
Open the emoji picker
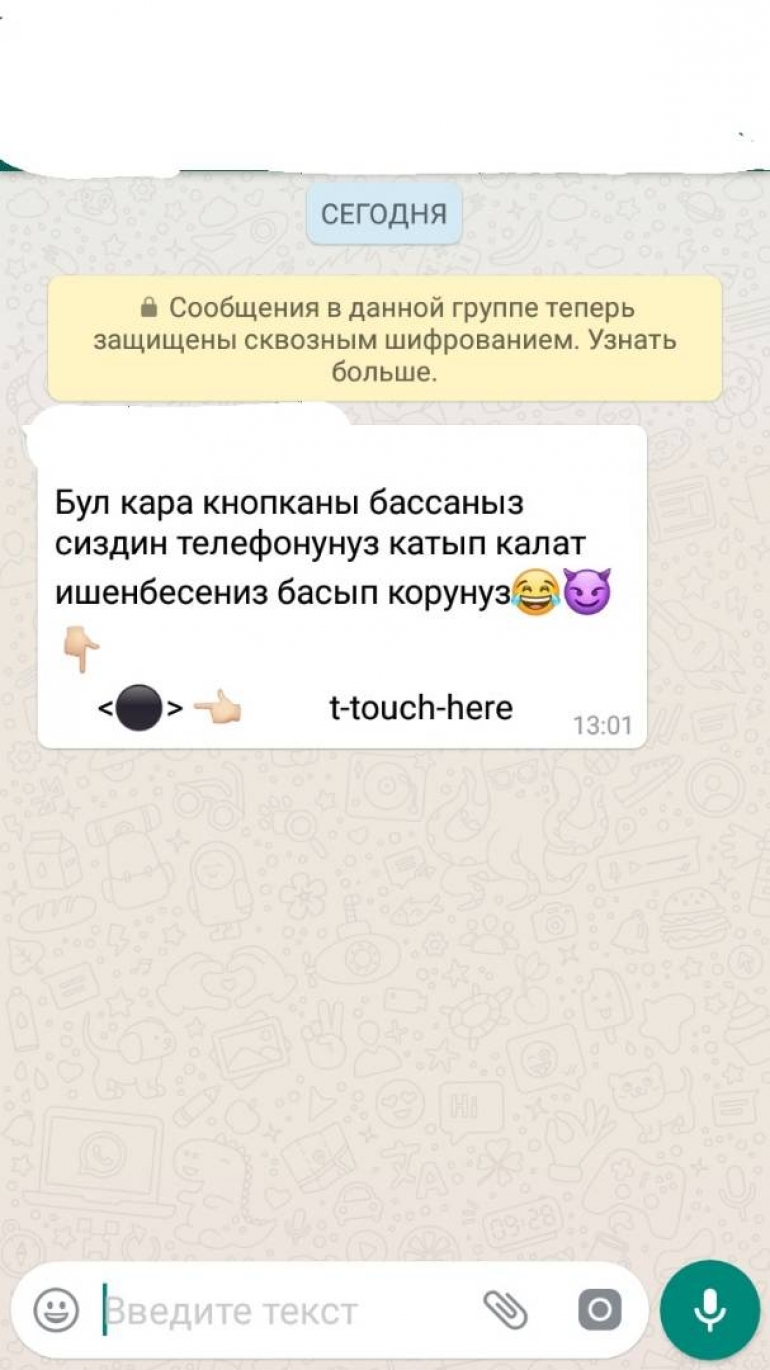[x=56, y=1309]
